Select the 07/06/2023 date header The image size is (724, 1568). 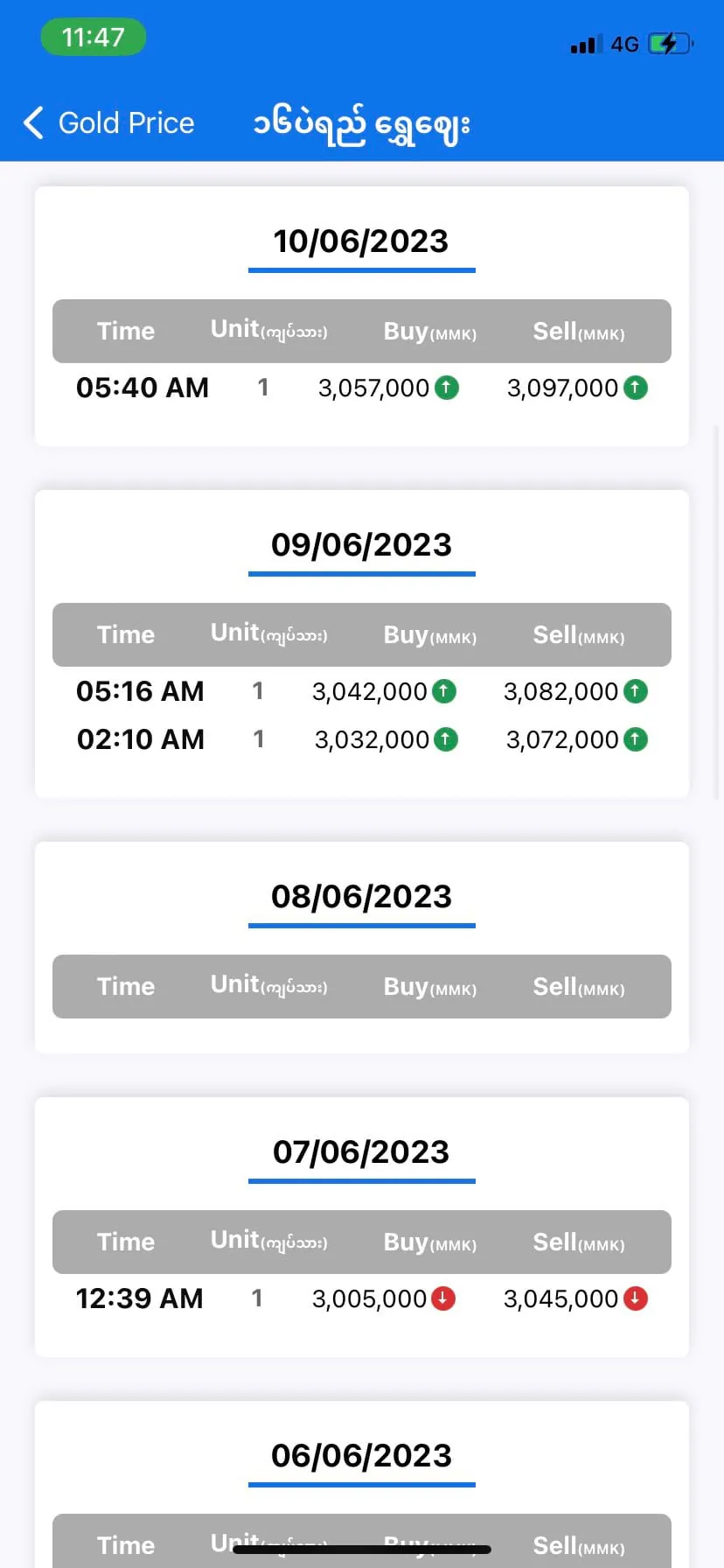coord(361,1152)
